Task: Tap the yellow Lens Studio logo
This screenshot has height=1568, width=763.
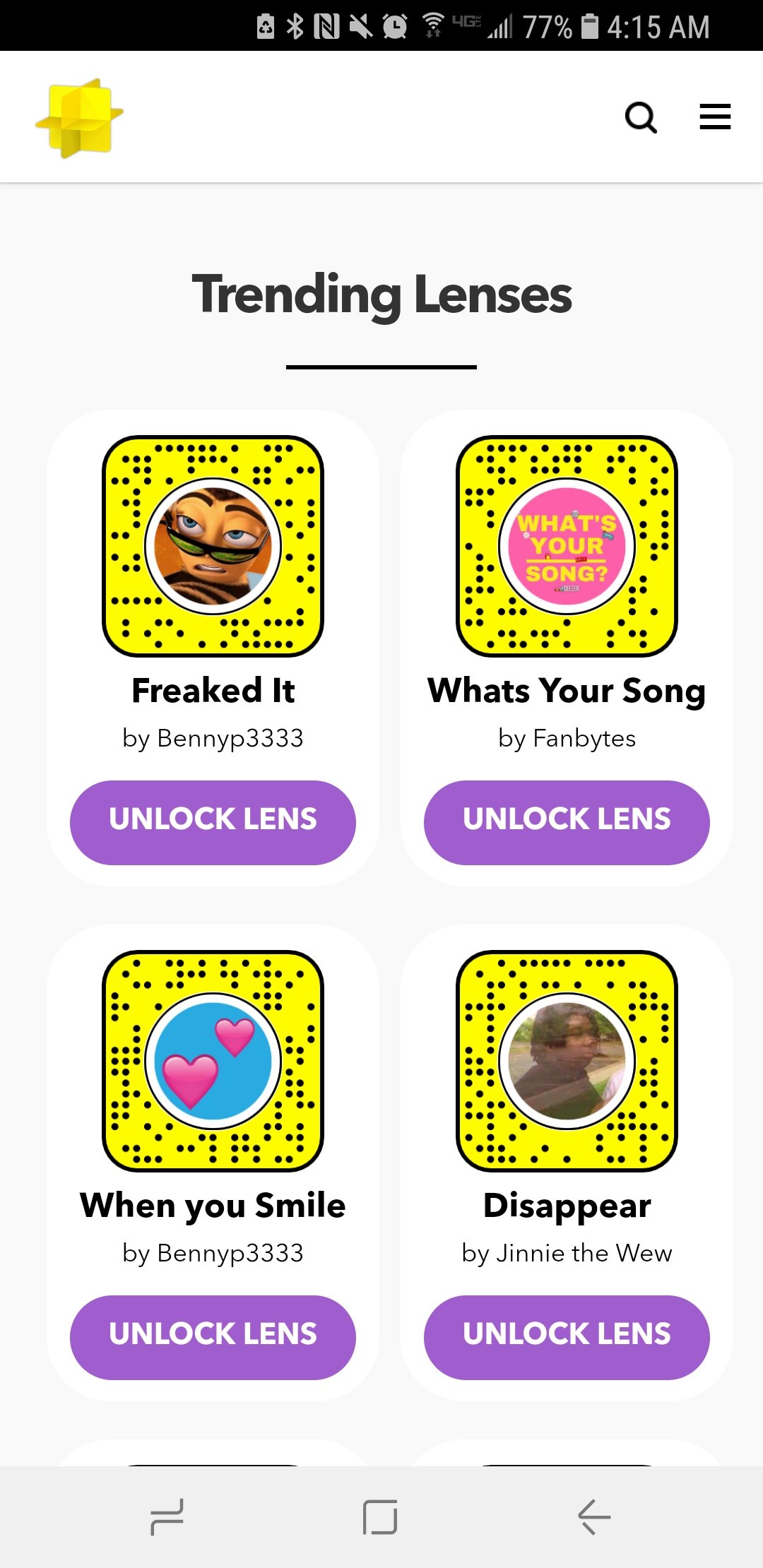Action: coord(80,118)
